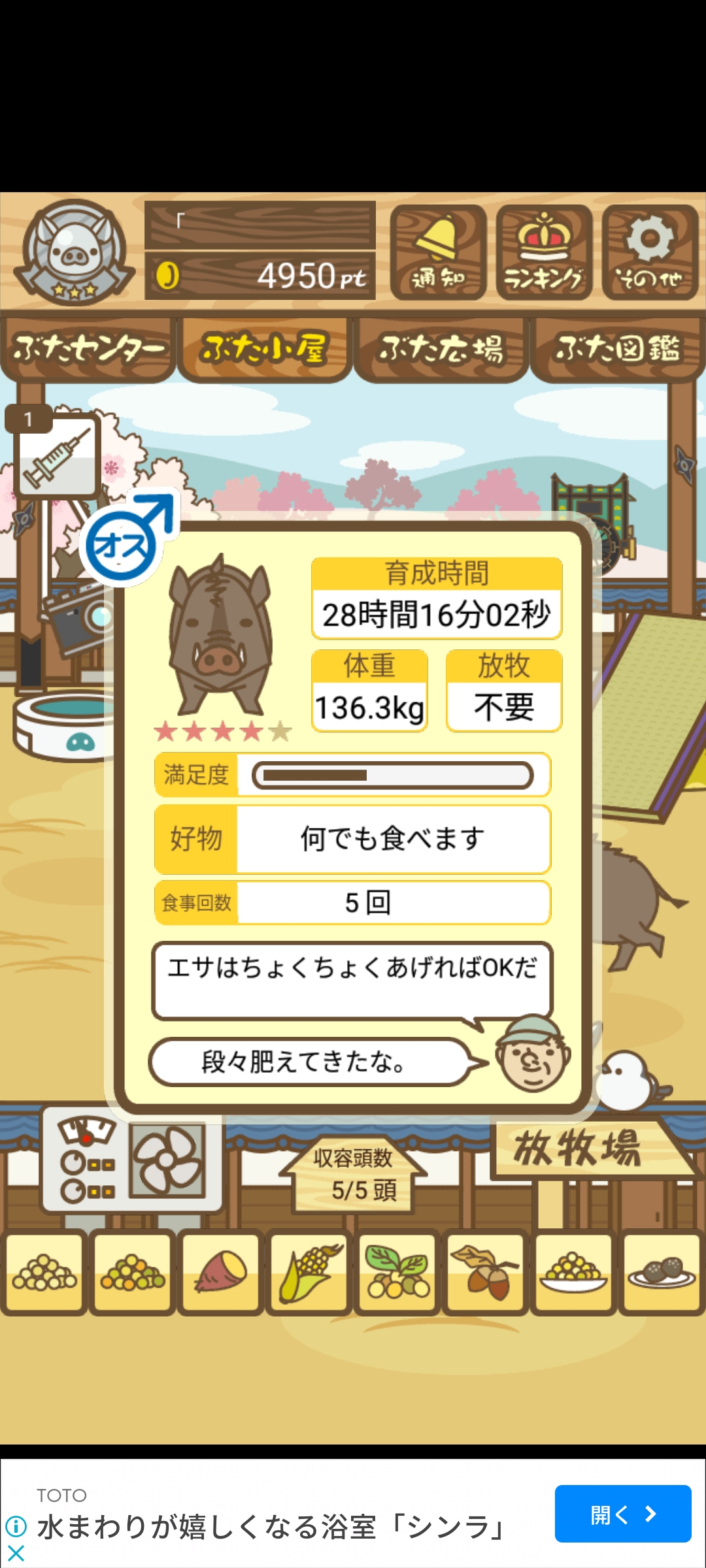706x1568 pixels.
Task: Feed the sweet potato to the pig
Action: click(x=221, y=1271)
